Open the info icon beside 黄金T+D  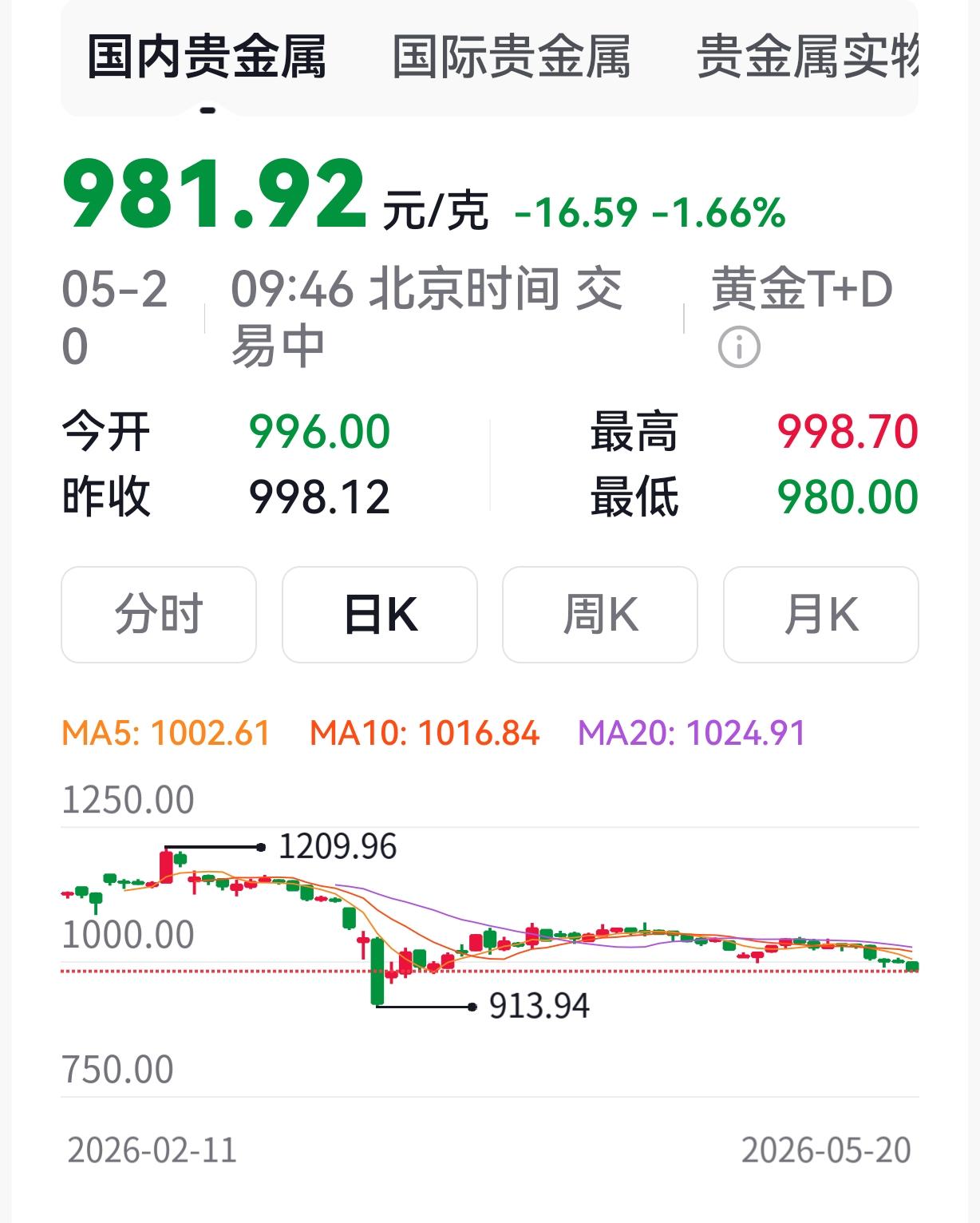pyautogui.click(x=739, y=347)
